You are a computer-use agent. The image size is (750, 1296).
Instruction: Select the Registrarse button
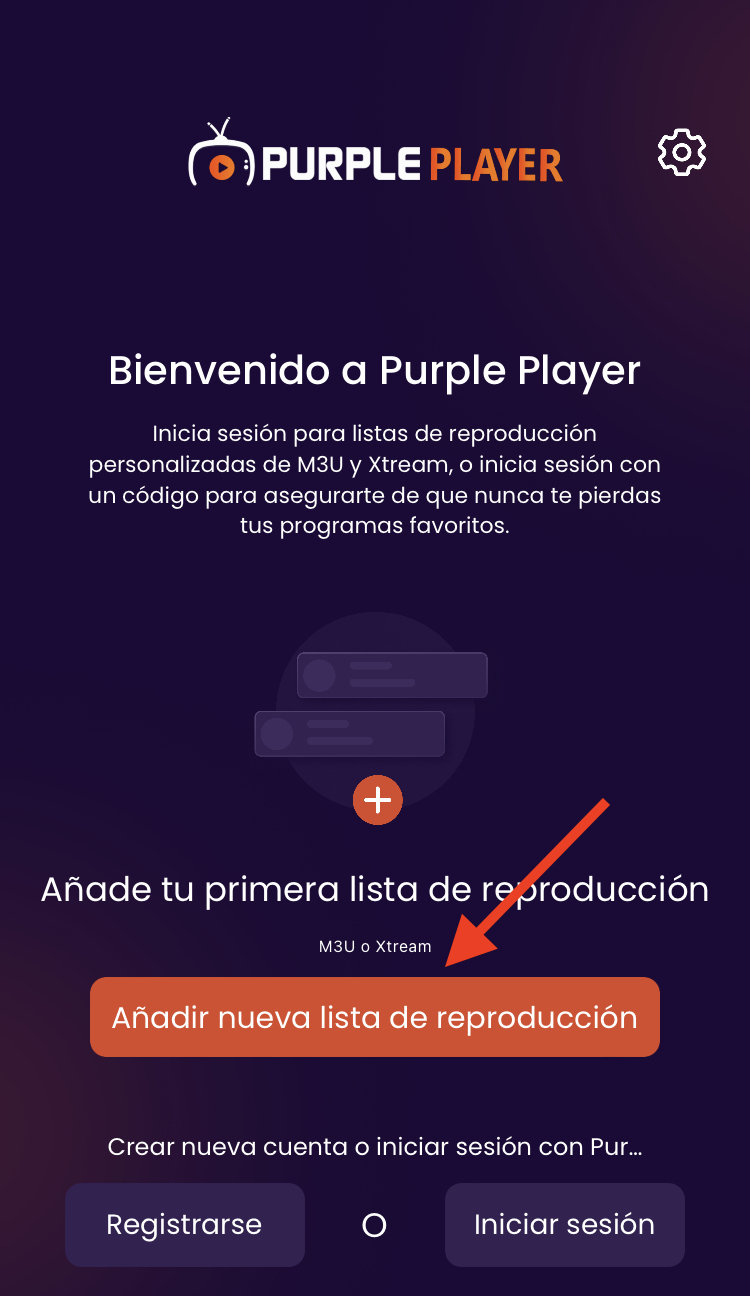coord(185,1225)
